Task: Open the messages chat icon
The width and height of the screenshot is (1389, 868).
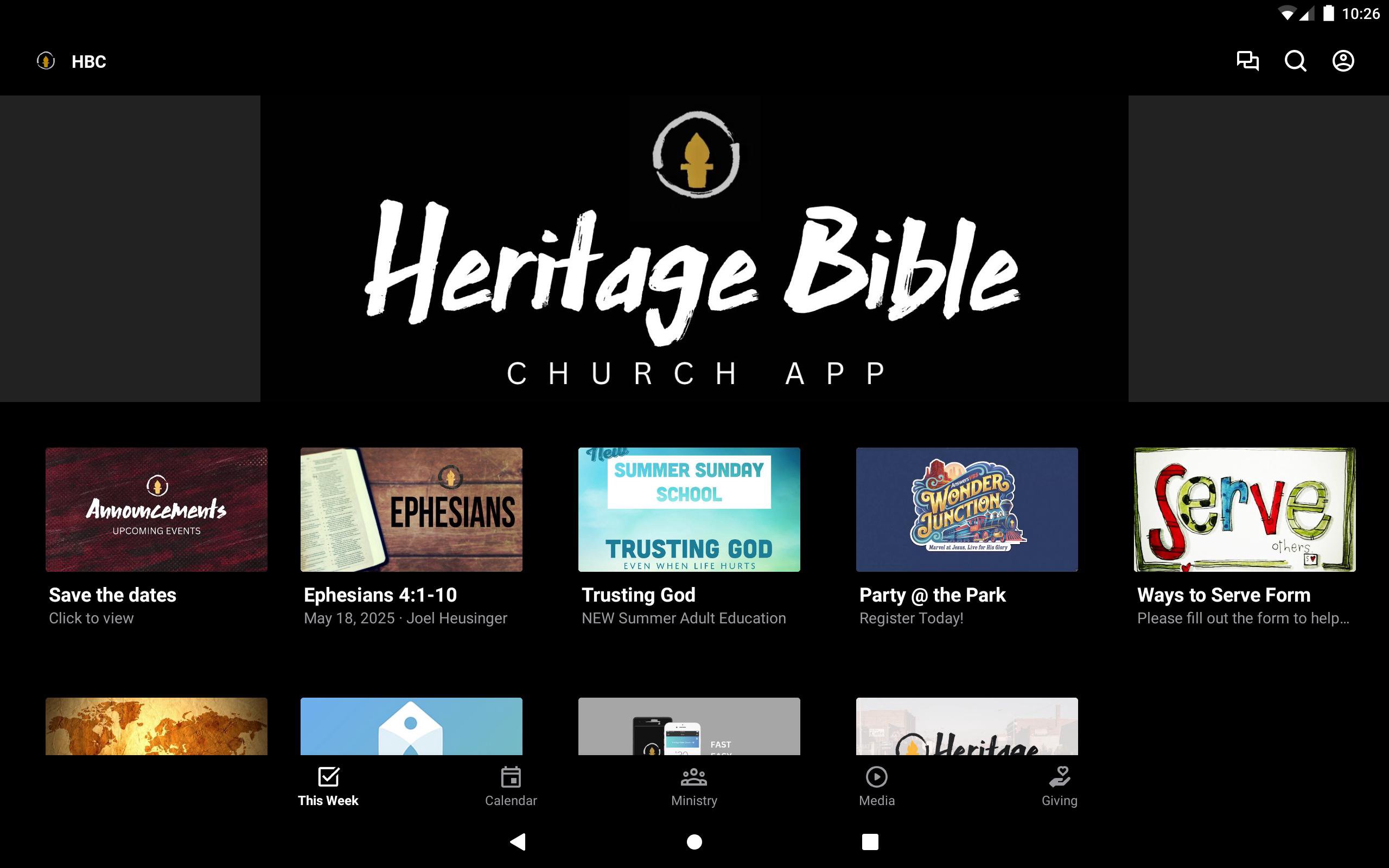Action: click(x=1247, y=61)
